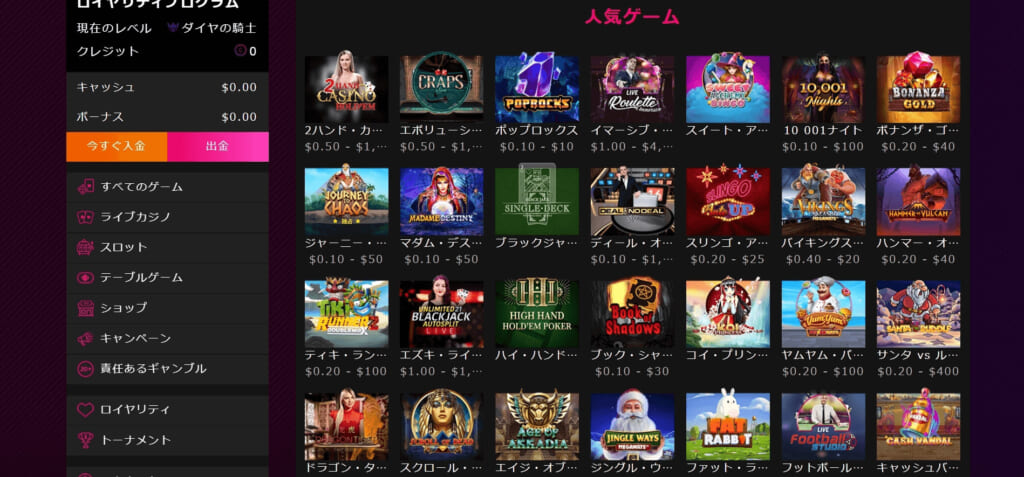Open the ショップ menu item
Image resolution: width=1024 pixels, height=477 pixels.
122,308
